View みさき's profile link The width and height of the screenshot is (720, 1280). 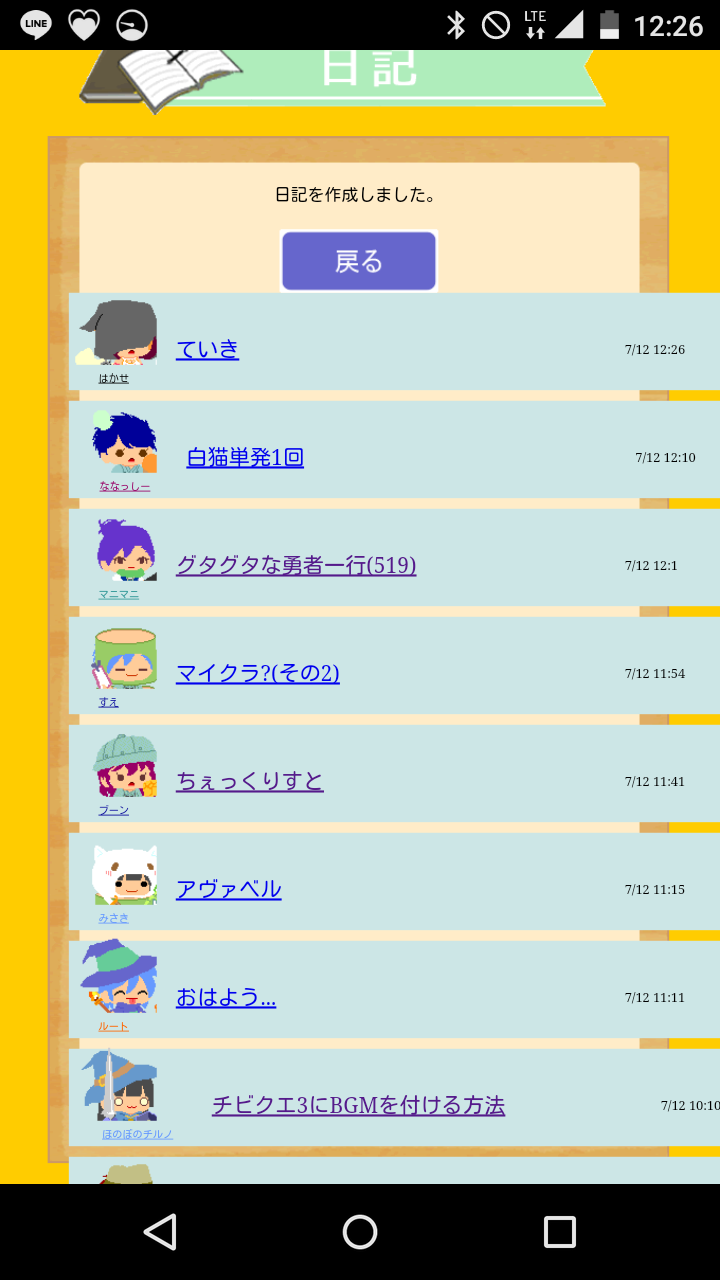pos(113,918)
